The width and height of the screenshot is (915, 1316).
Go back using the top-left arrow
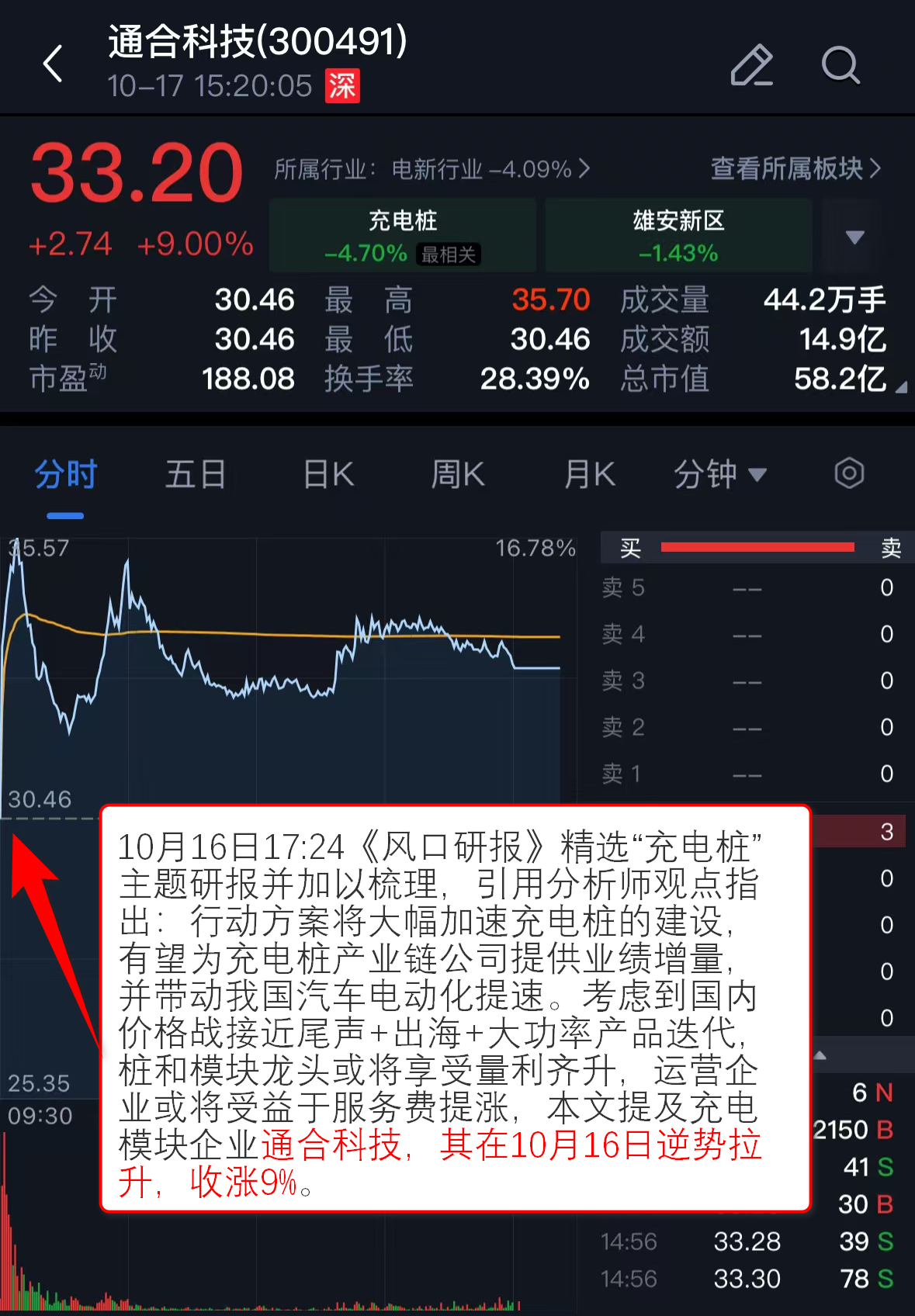[x=53, y=64]
